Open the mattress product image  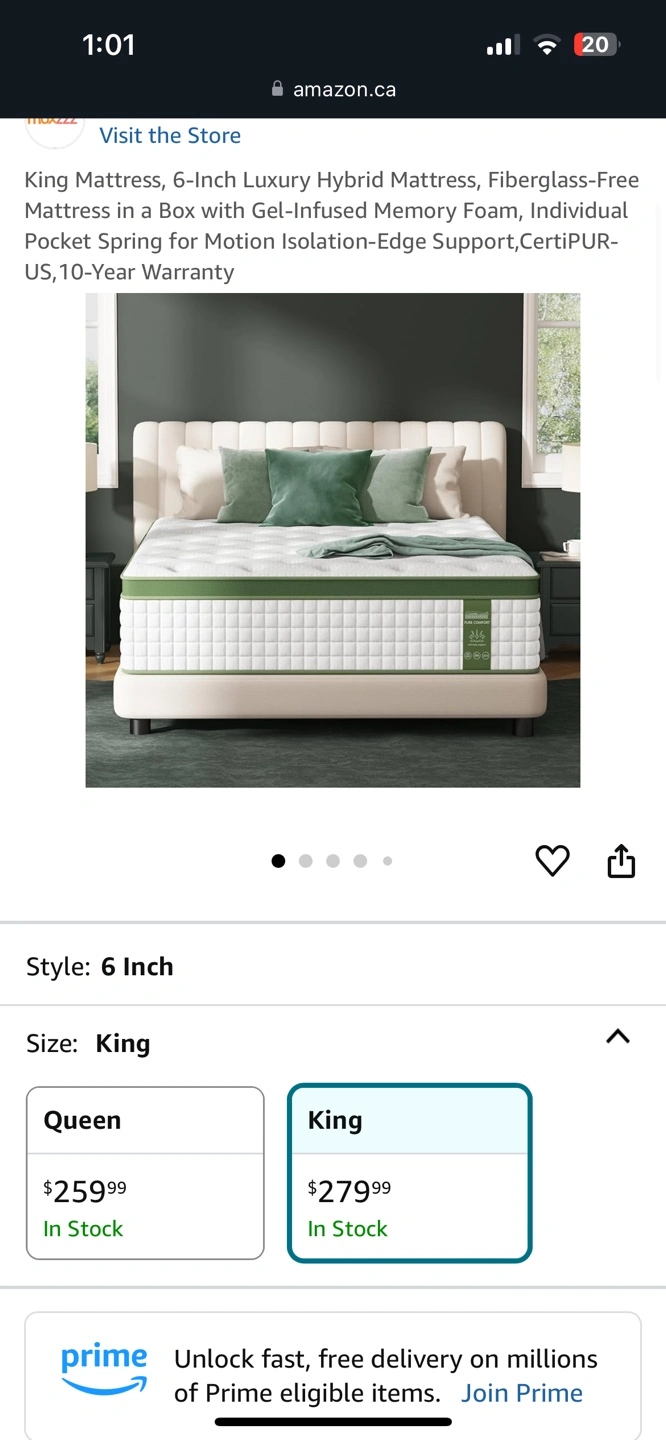click(x=332, y=540)
